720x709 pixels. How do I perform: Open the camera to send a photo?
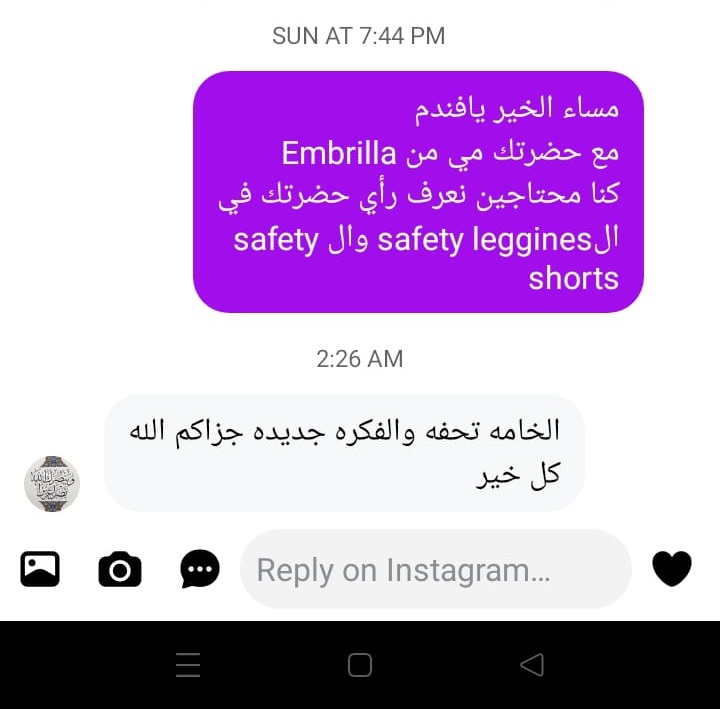120,569
